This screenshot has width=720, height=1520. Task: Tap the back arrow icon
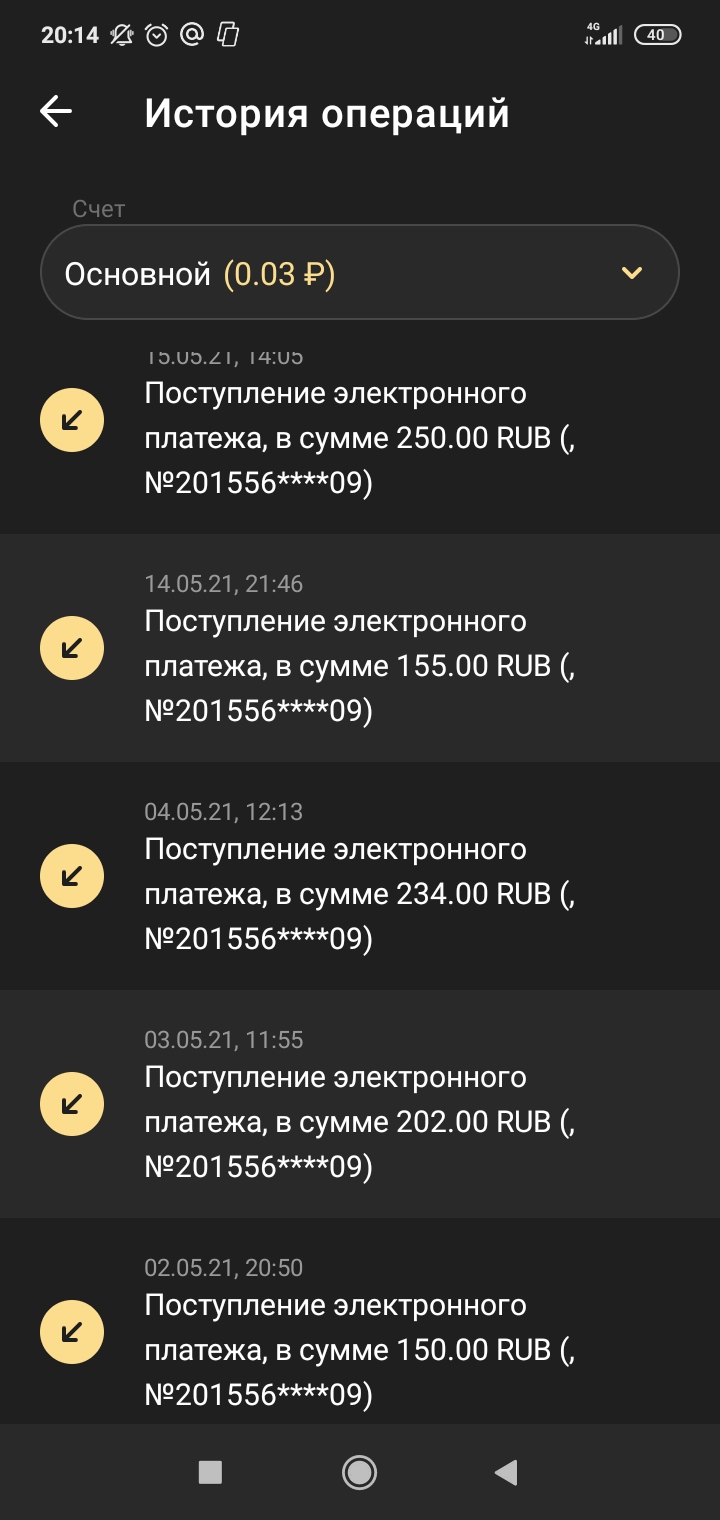[x=55, y=112]
